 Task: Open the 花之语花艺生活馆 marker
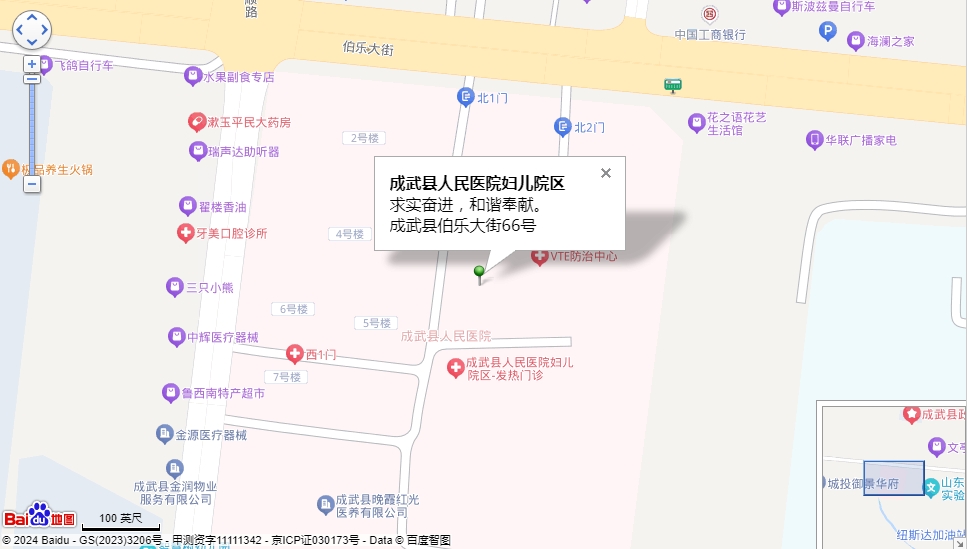click(x=696, y=122)
